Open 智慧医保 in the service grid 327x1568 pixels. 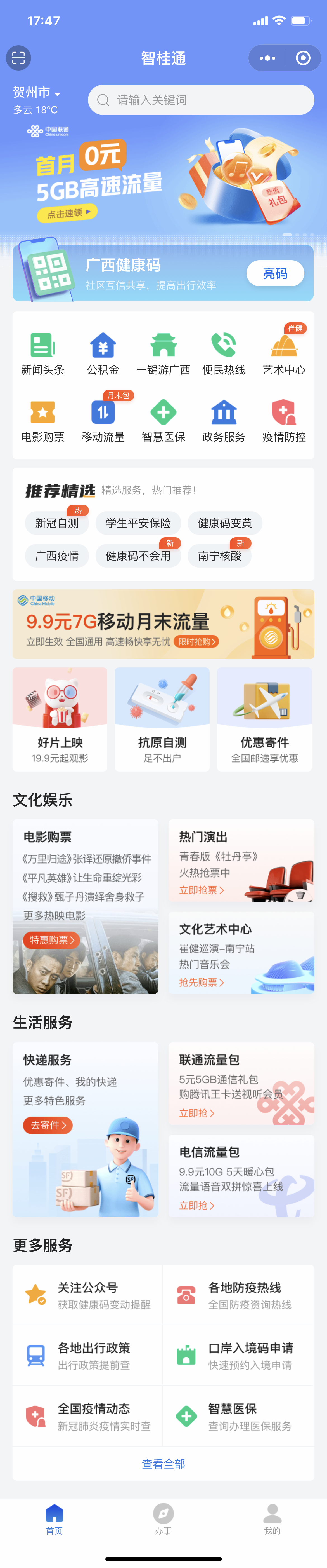163,421
